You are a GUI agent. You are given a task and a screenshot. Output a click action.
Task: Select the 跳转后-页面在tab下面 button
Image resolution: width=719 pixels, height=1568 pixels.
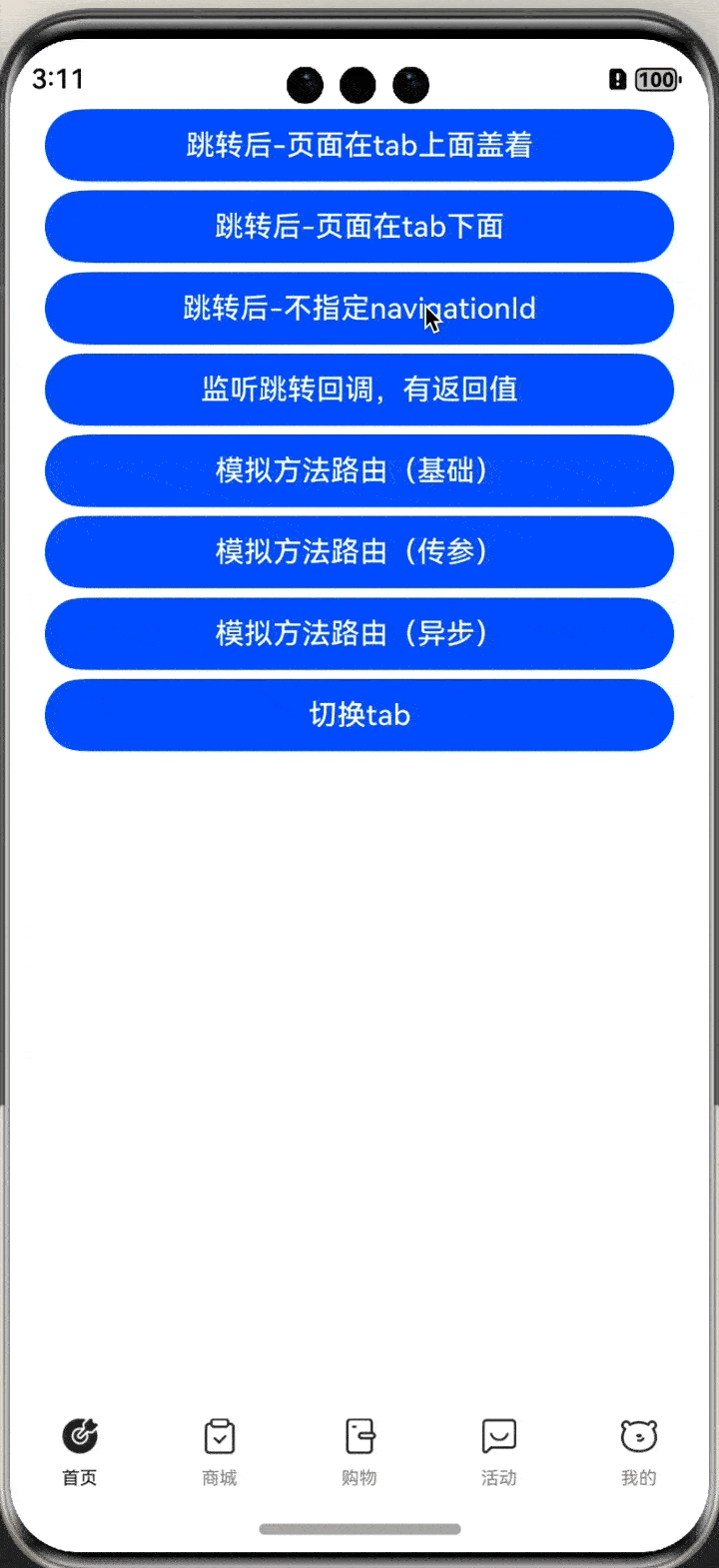359,227
